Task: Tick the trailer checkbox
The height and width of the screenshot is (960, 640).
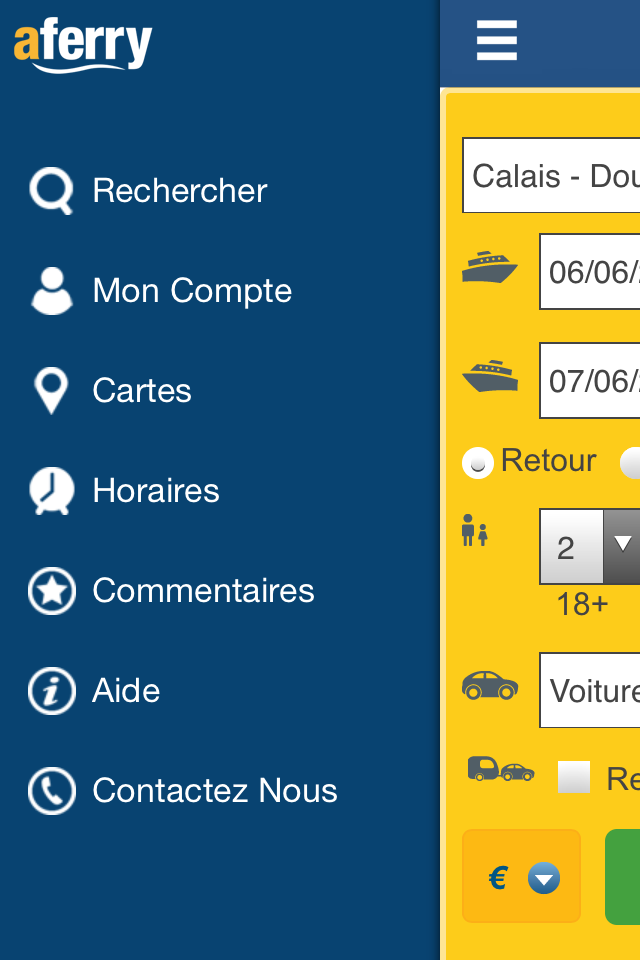Action: 574,777
